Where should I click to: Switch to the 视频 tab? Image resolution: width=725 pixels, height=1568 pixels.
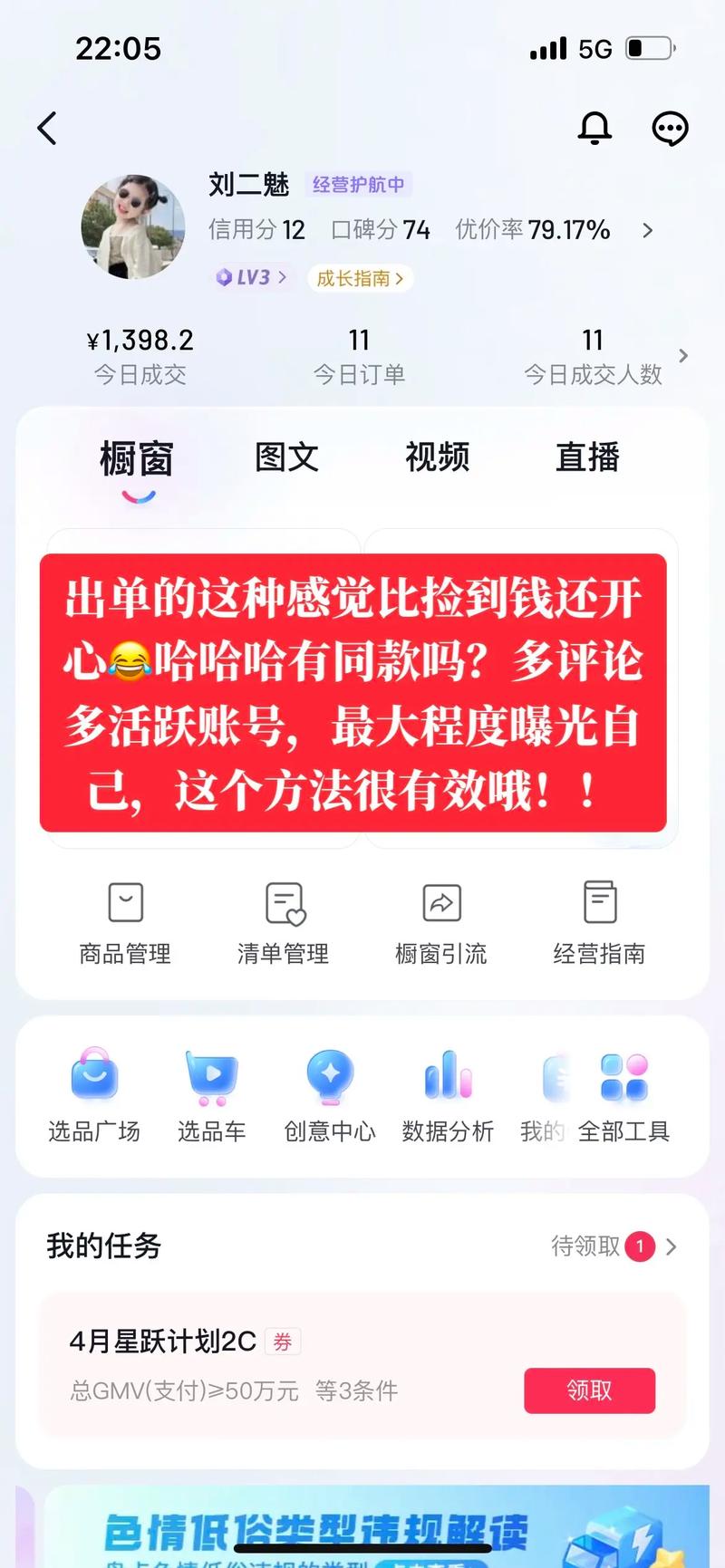coord(437,457)
